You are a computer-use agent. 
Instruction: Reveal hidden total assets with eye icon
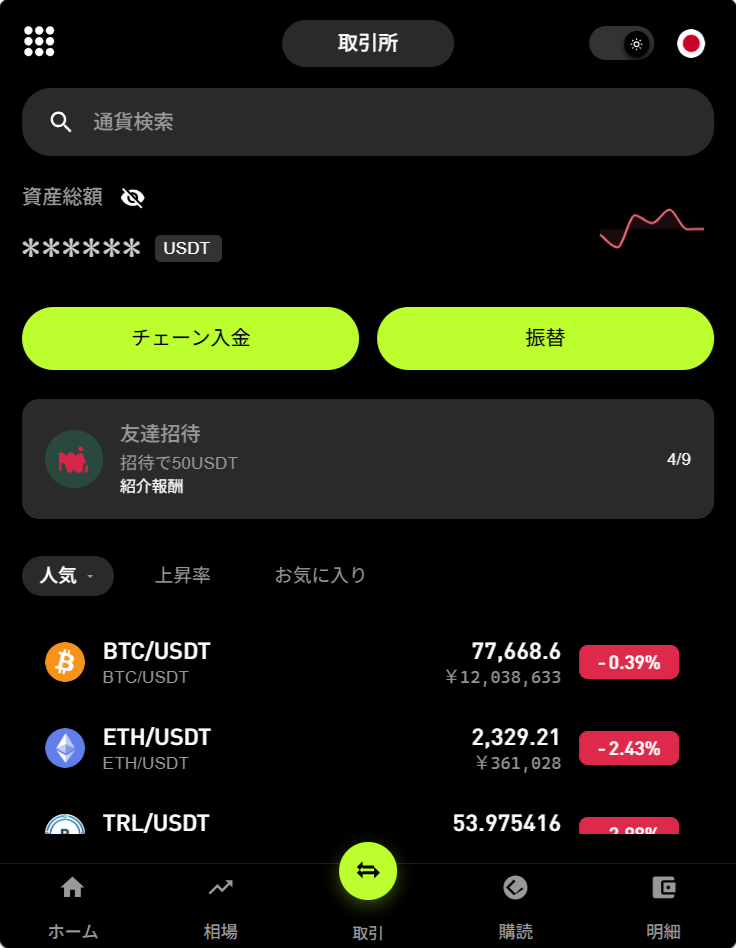[x=132, y=198]
